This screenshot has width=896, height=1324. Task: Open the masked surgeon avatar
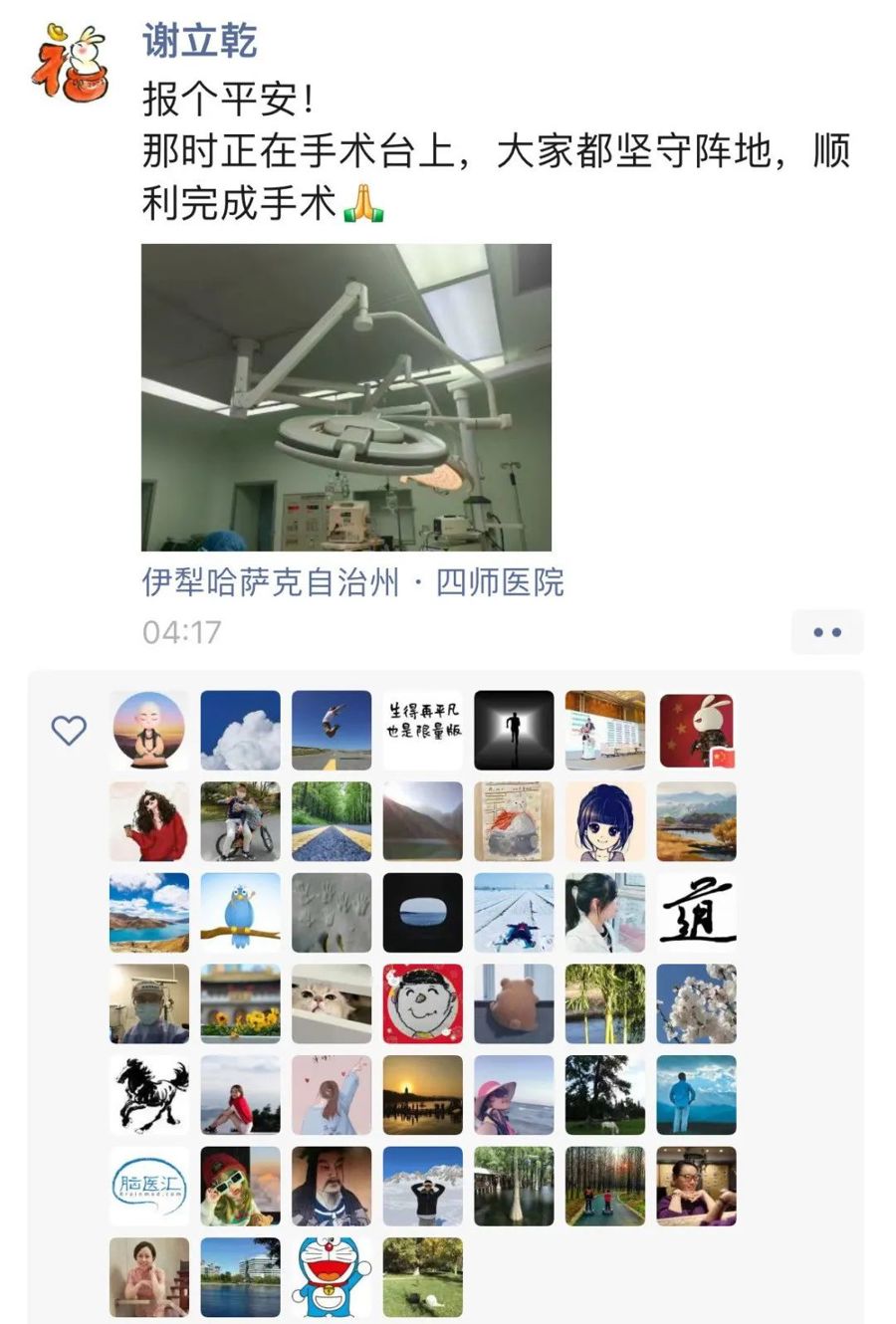click(x=149, y=1003)
